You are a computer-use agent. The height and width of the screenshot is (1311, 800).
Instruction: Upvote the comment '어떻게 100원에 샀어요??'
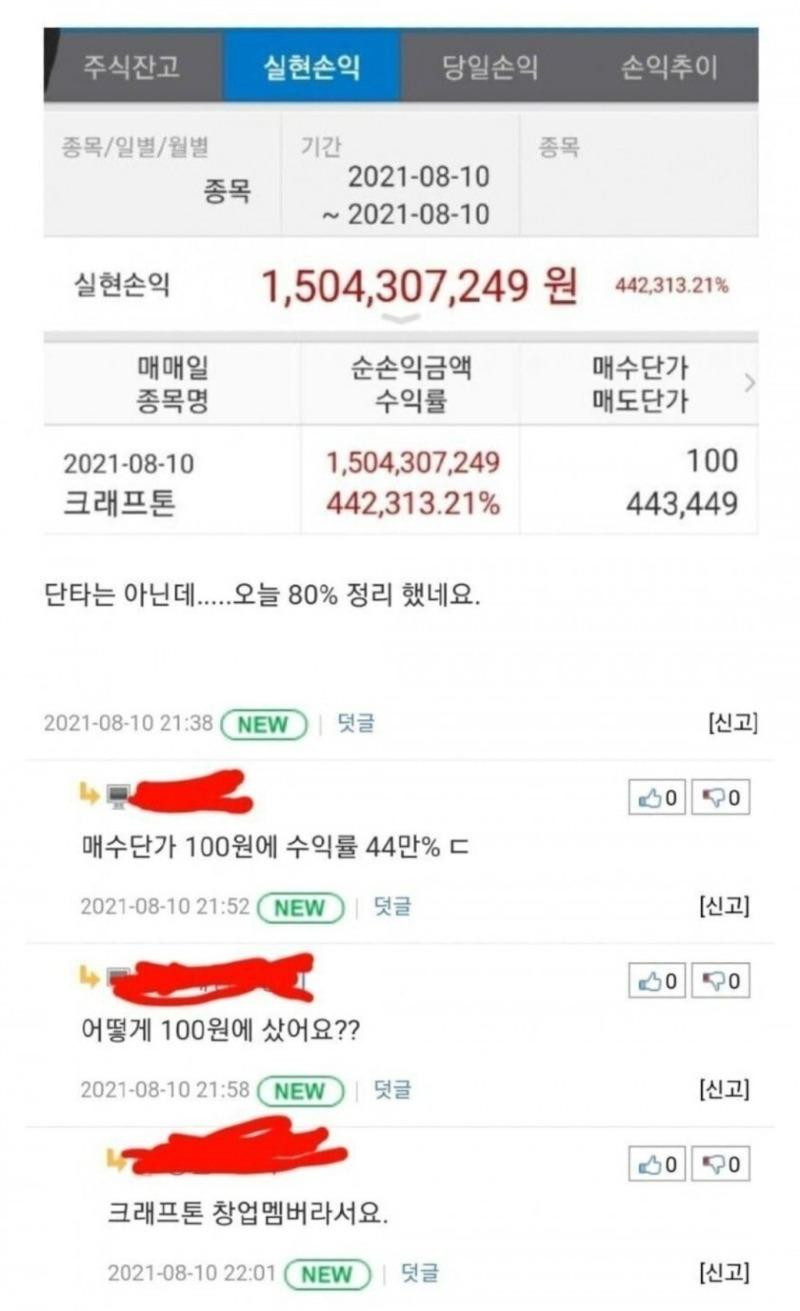(x=657, y=982)
